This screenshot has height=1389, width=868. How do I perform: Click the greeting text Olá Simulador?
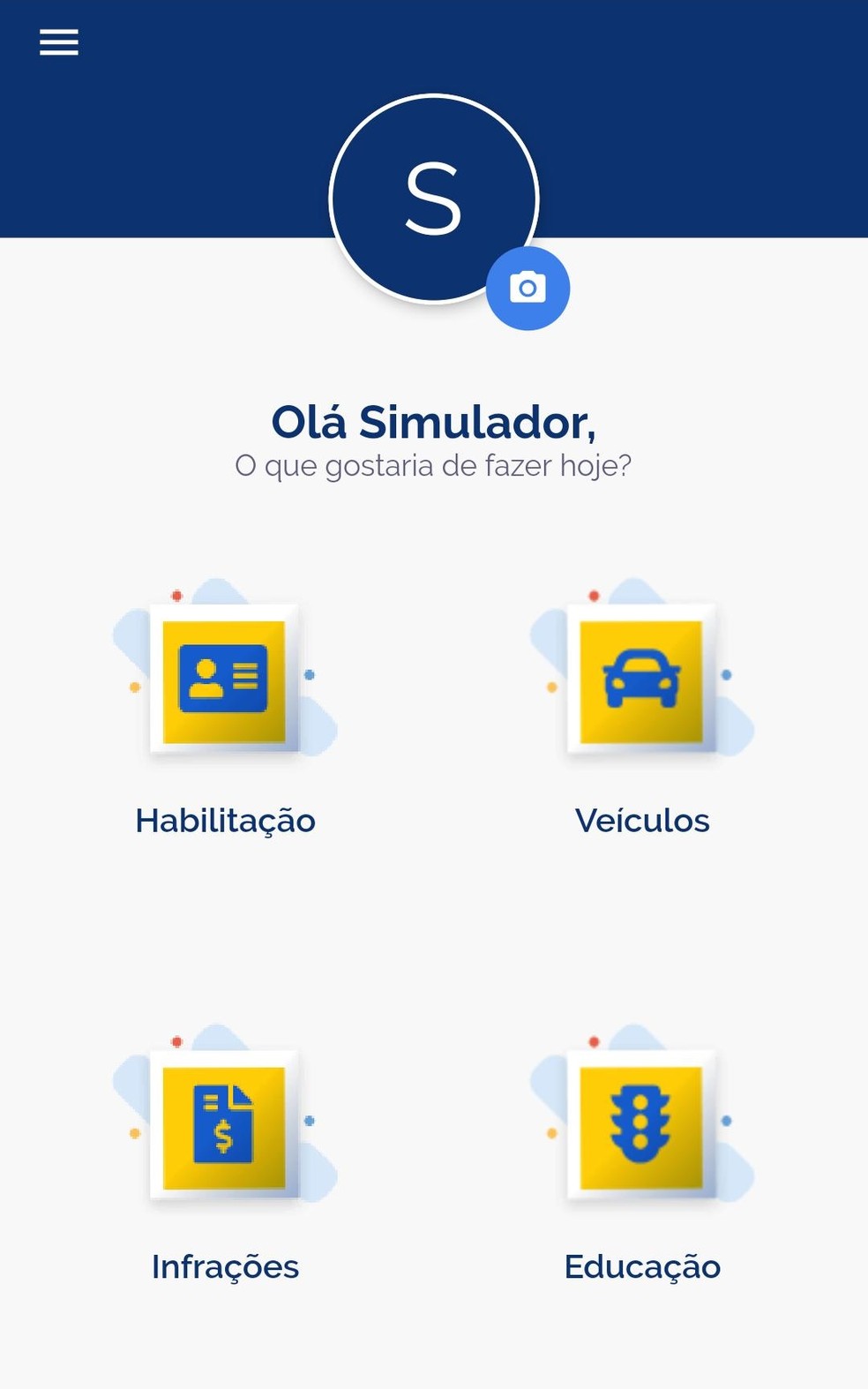[434, 421]
